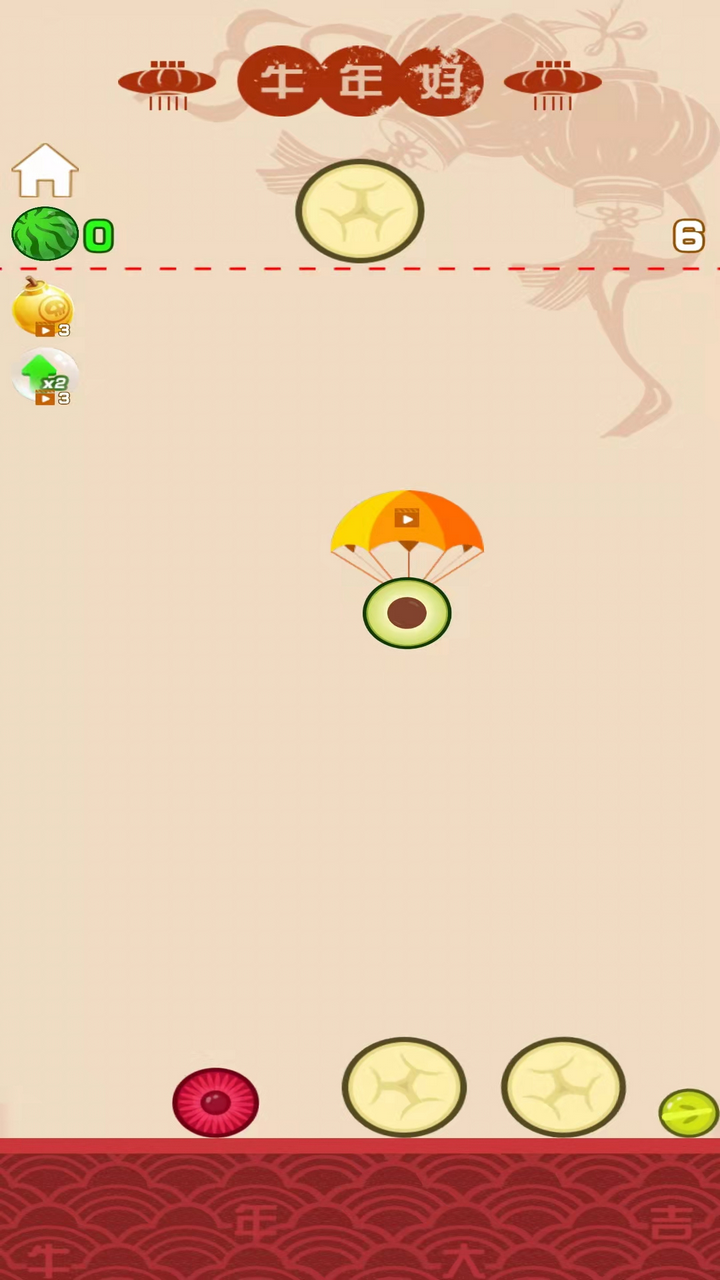
Task: Tap the parachute avocado video reward
Action: 406,568
